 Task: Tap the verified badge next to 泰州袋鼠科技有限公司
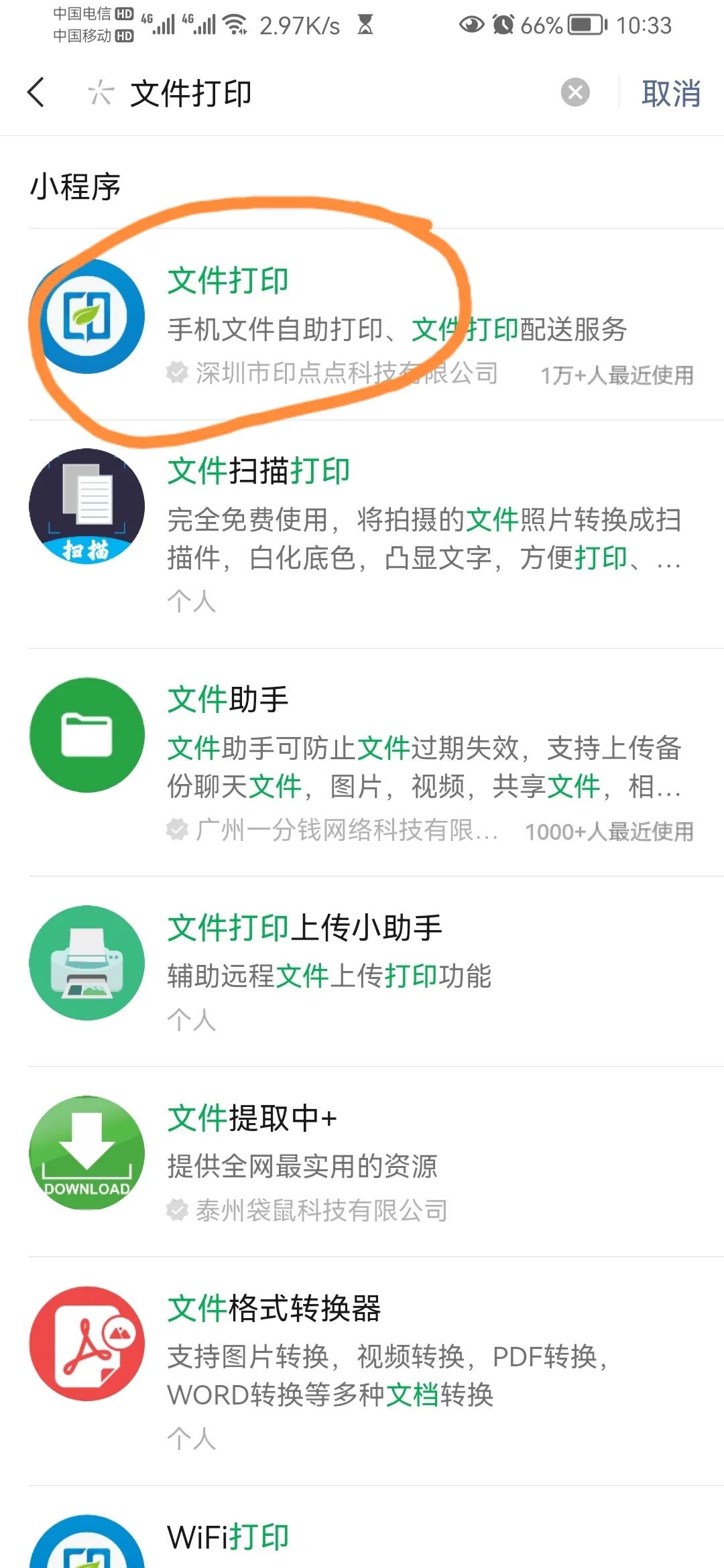point(177,1210)
